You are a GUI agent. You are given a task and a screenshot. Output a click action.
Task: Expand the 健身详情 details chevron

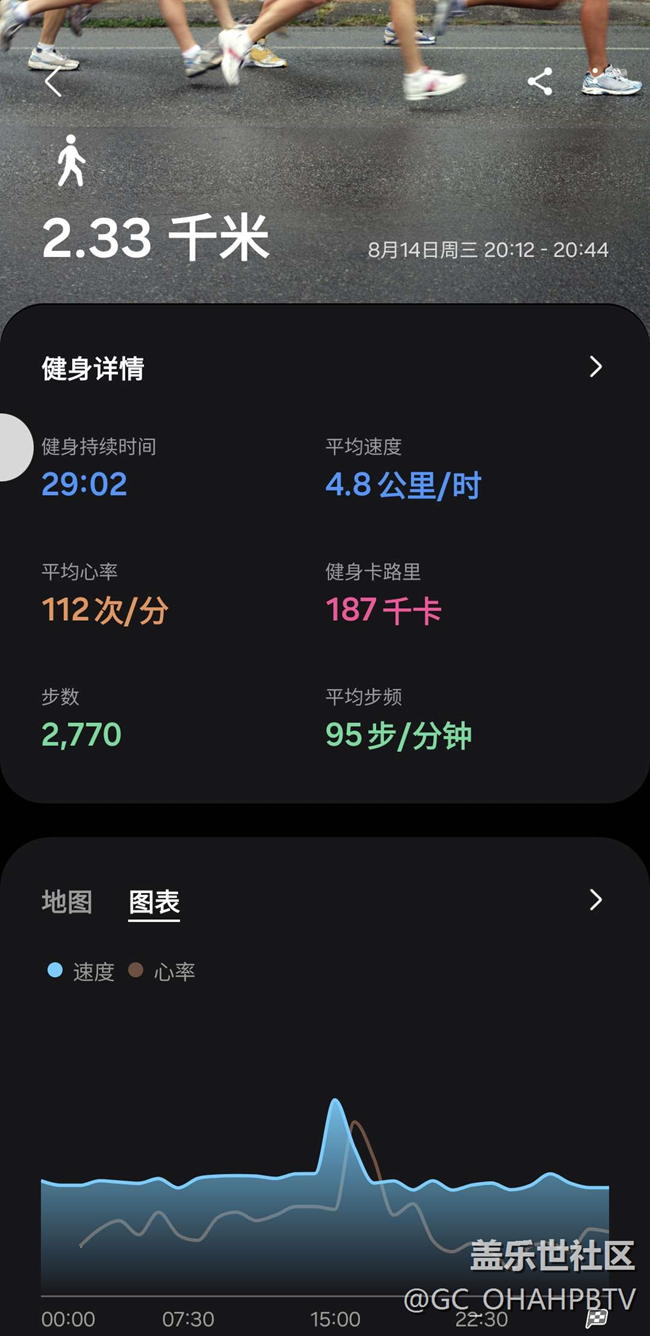point(596,367)
